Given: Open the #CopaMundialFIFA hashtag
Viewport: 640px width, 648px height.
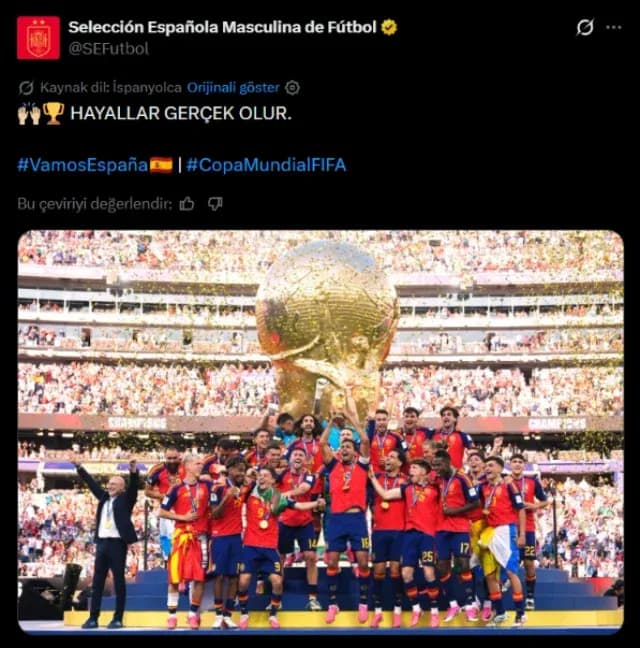Looking at the screenshot, I should click(x=266, y=165).
